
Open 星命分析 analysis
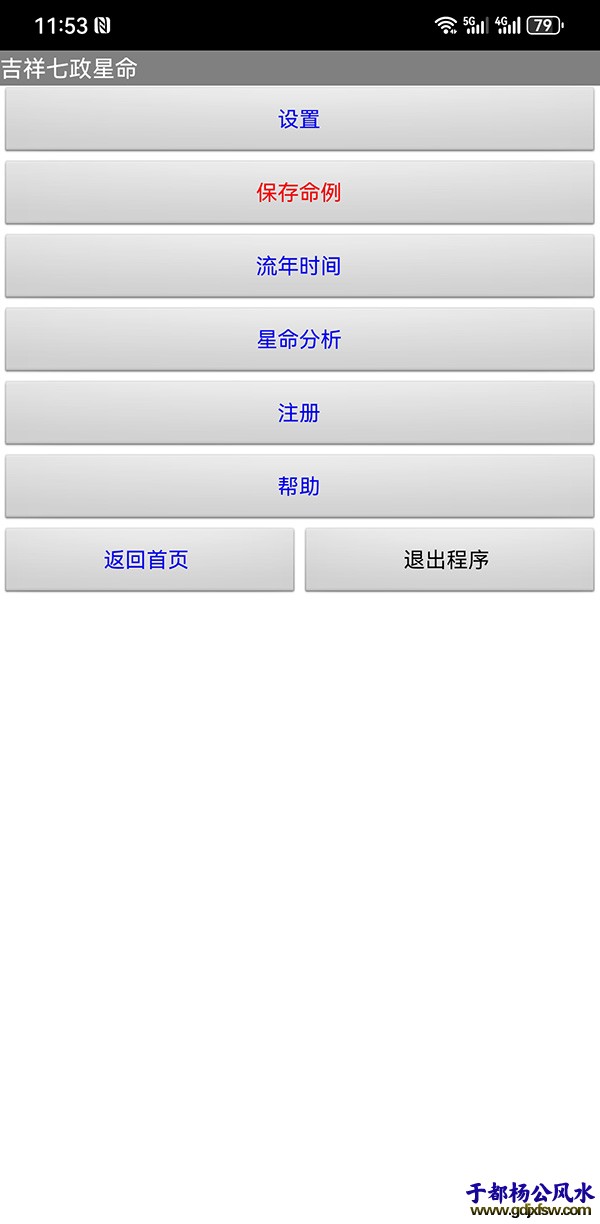299,339
